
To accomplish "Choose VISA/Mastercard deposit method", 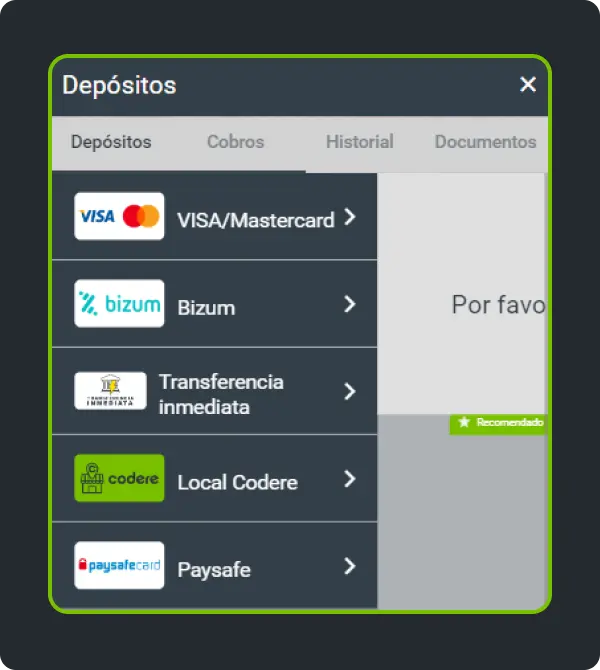I will [x=215, y=217].
